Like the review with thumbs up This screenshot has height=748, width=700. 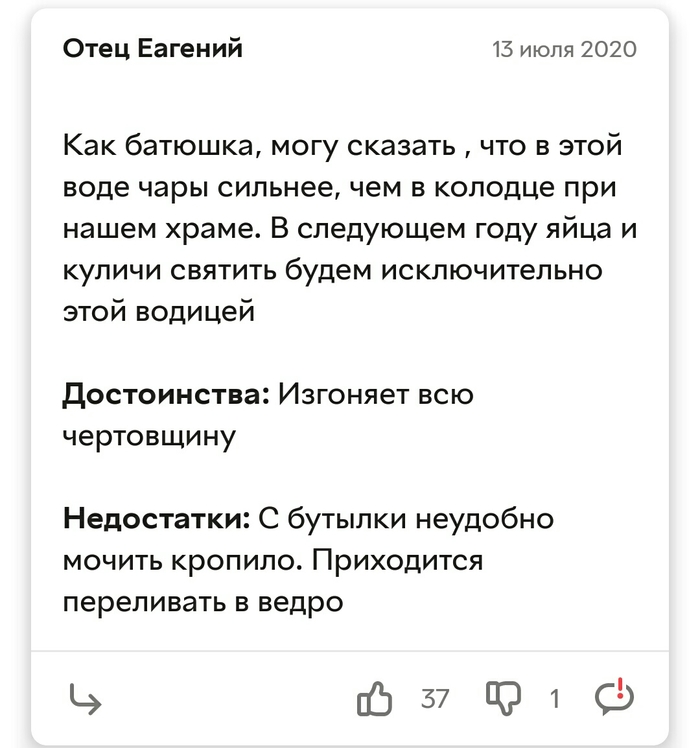click(x=375, y=698)
